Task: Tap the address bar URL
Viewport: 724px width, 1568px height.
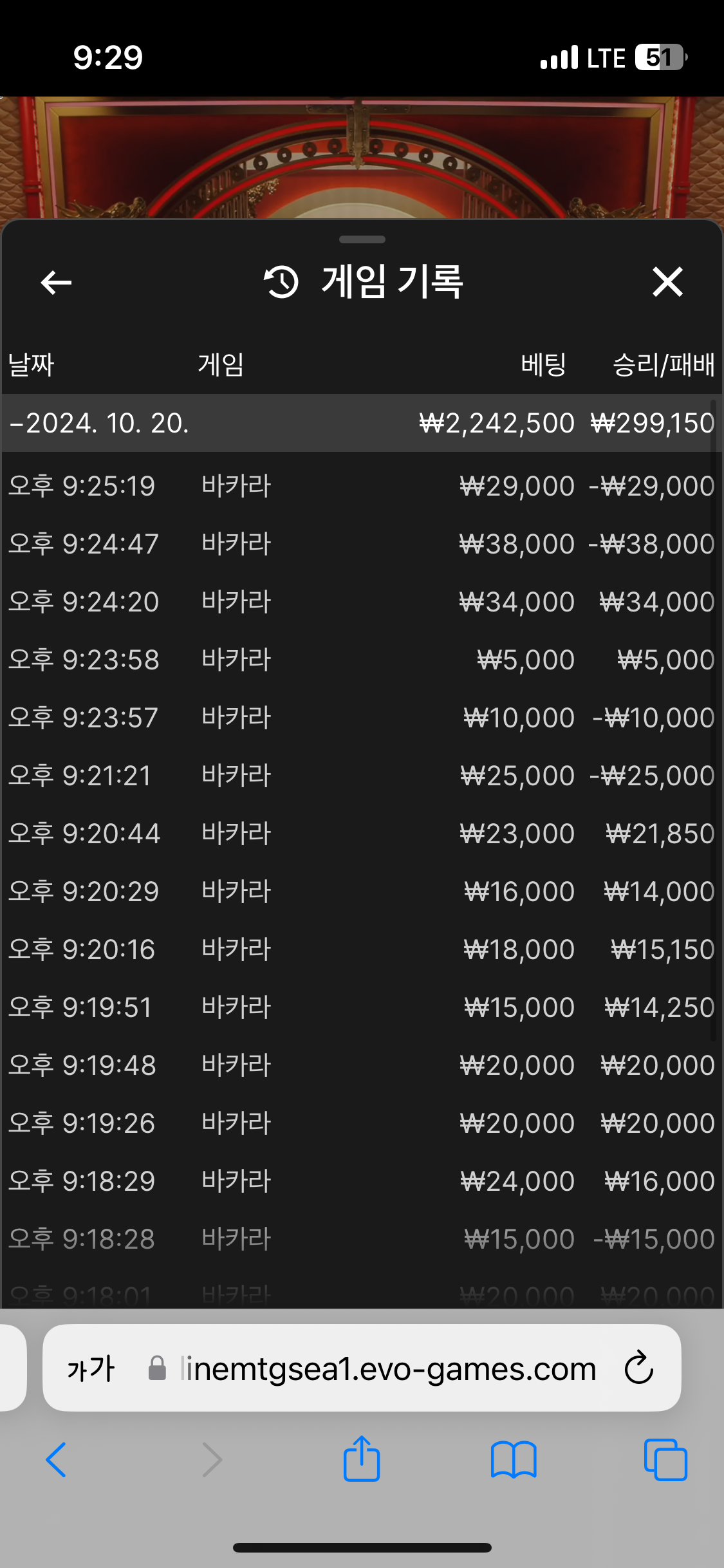Action: (388, 1369)
